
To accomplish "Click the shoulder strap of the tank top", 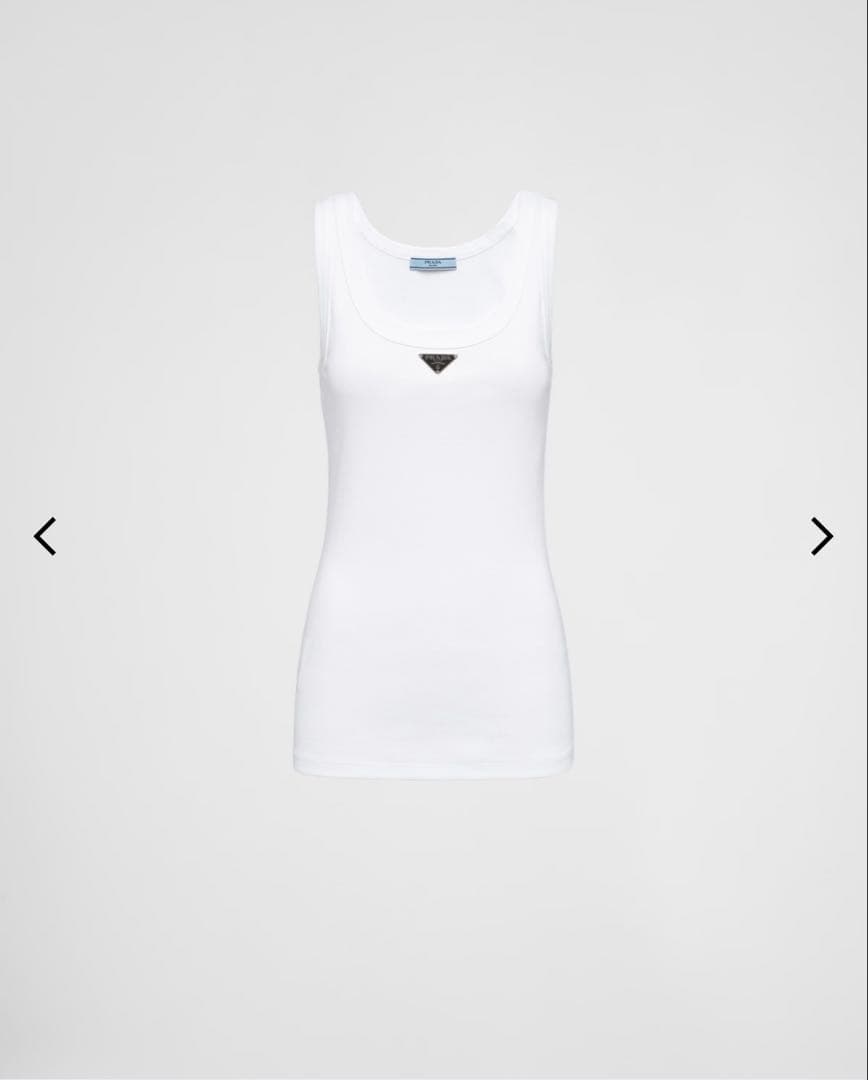I will coord(335,230).
